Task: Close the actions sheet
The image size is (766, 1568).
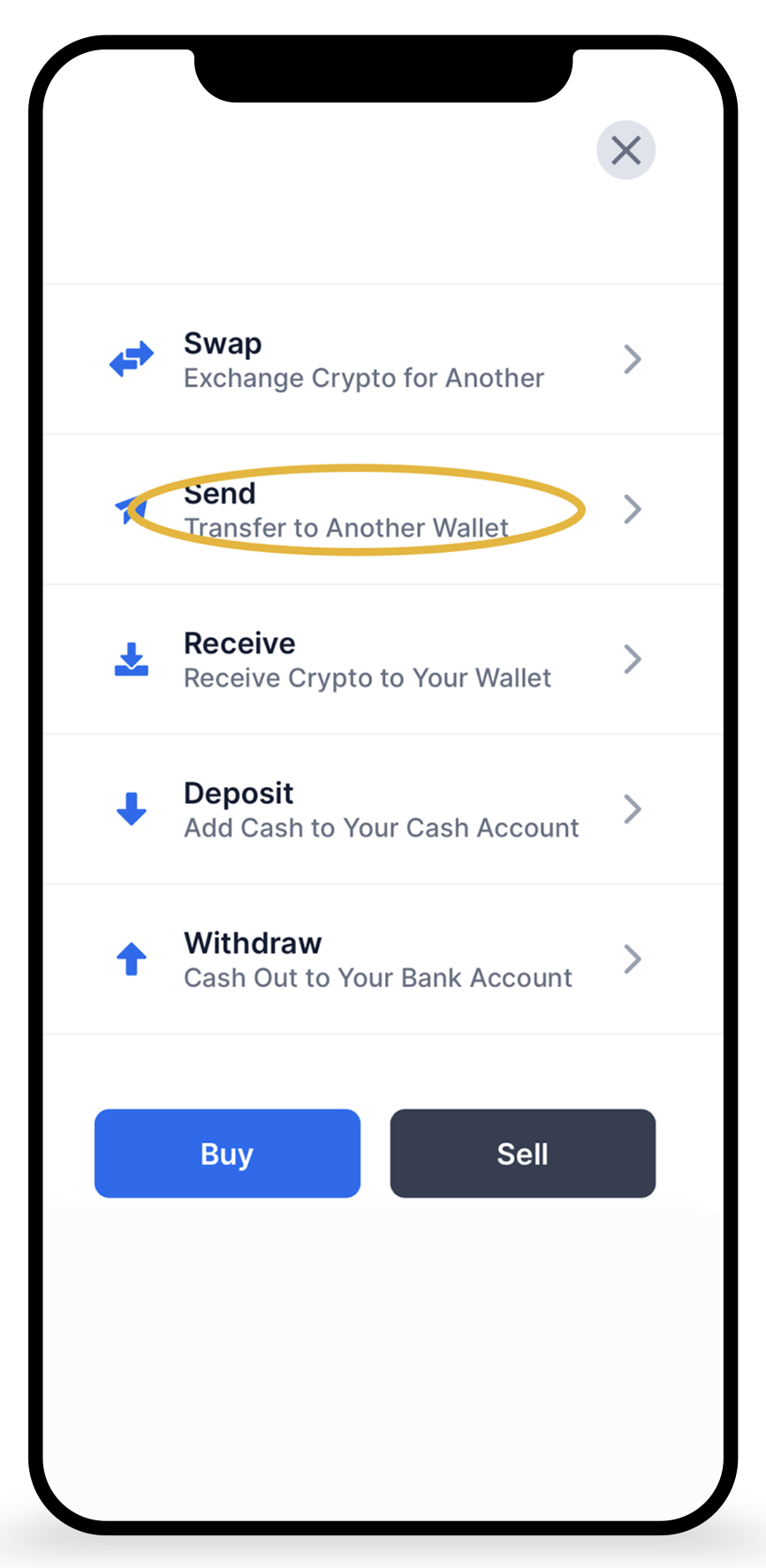Action: coord(626,150)
